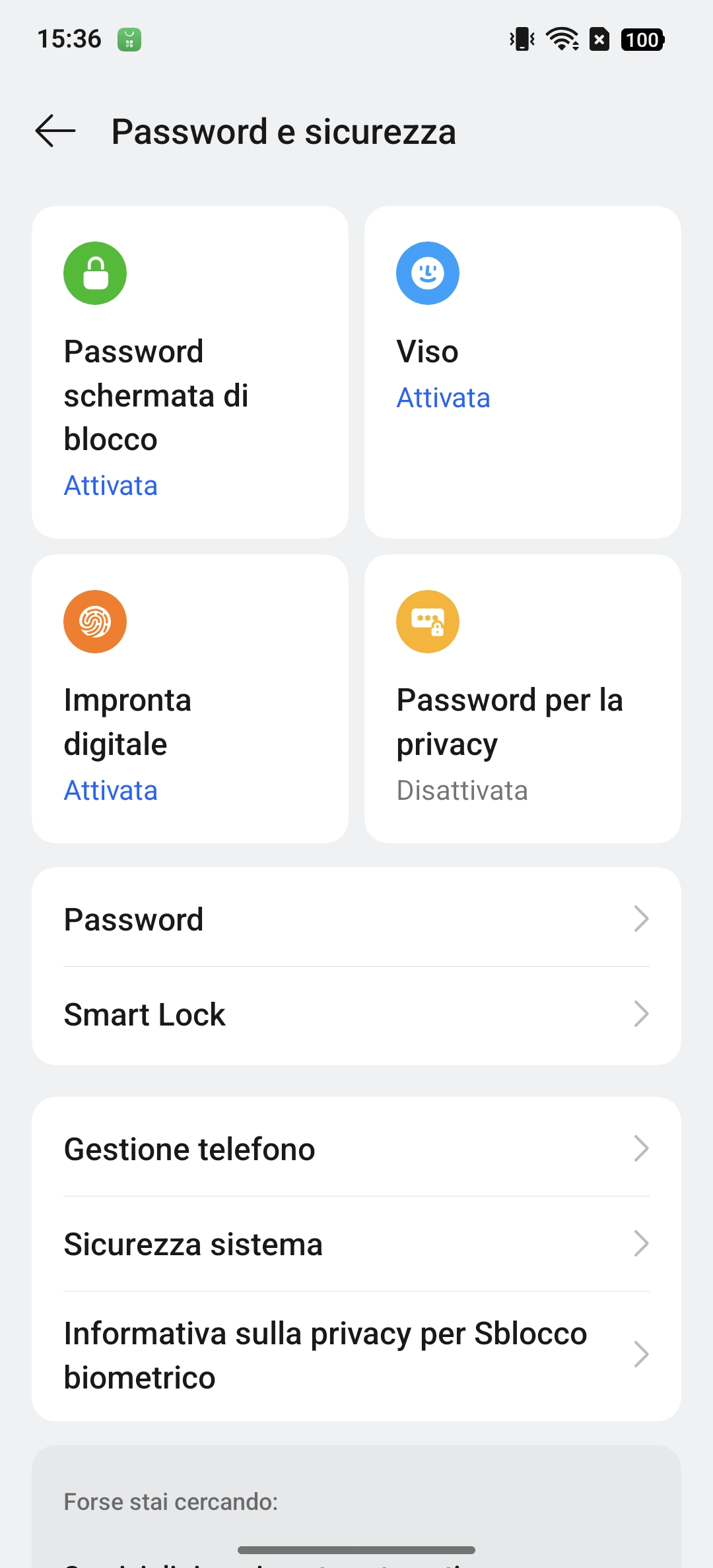Open Password per la privacy card

pyautogui.click(x=523, y=699)
